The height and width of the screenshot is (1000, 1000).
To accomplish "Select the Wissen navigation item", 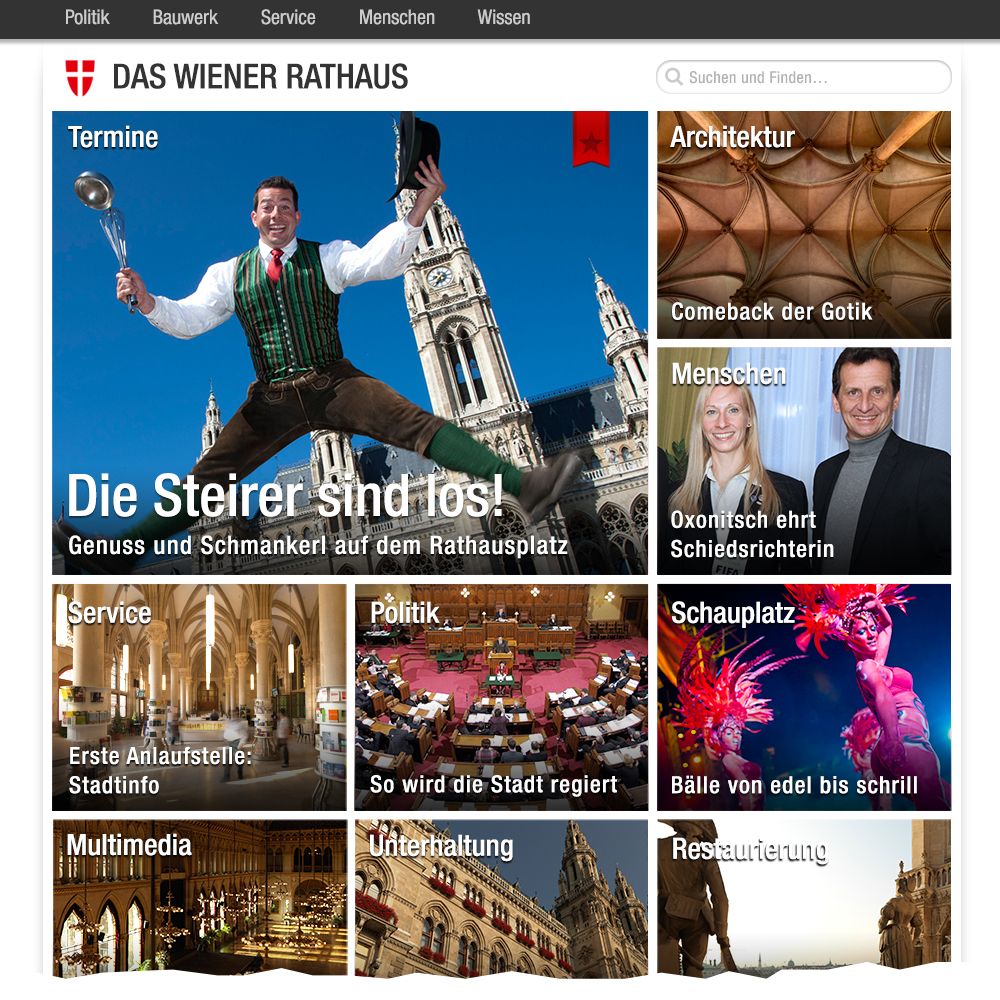I will [504, 18].
